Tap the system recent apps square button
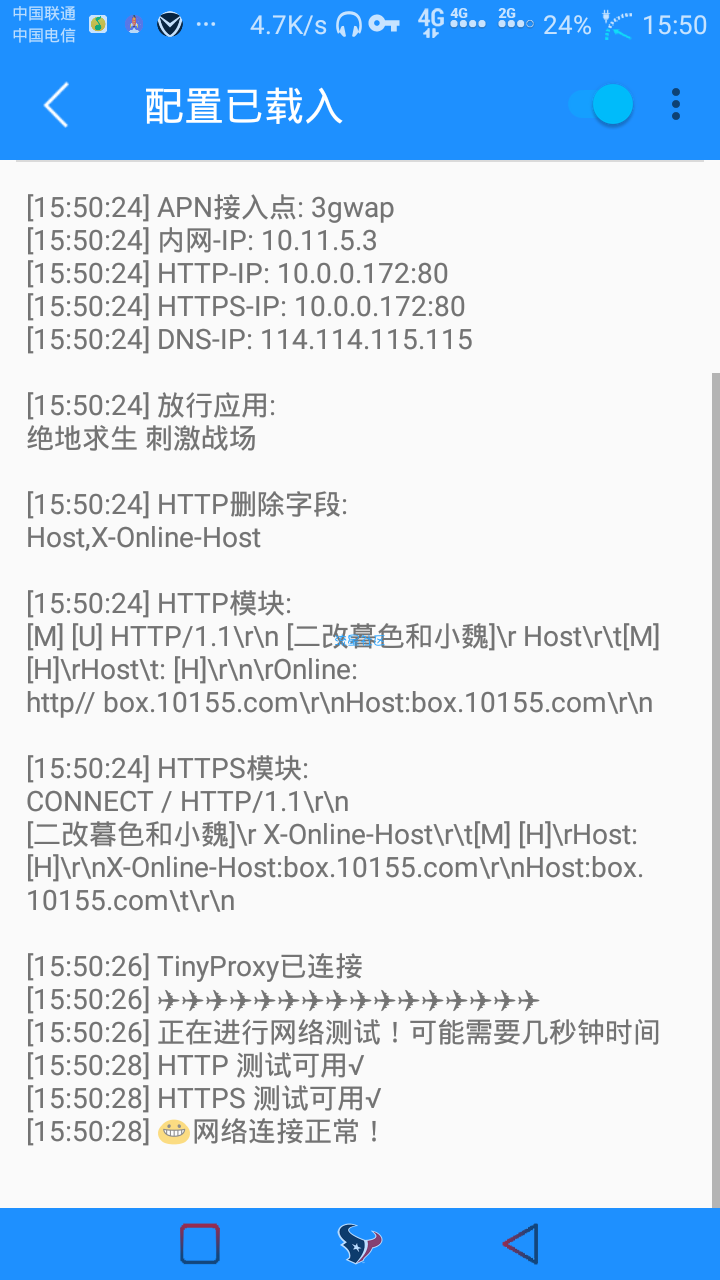720x1280 pixels. coord(200,1244)
